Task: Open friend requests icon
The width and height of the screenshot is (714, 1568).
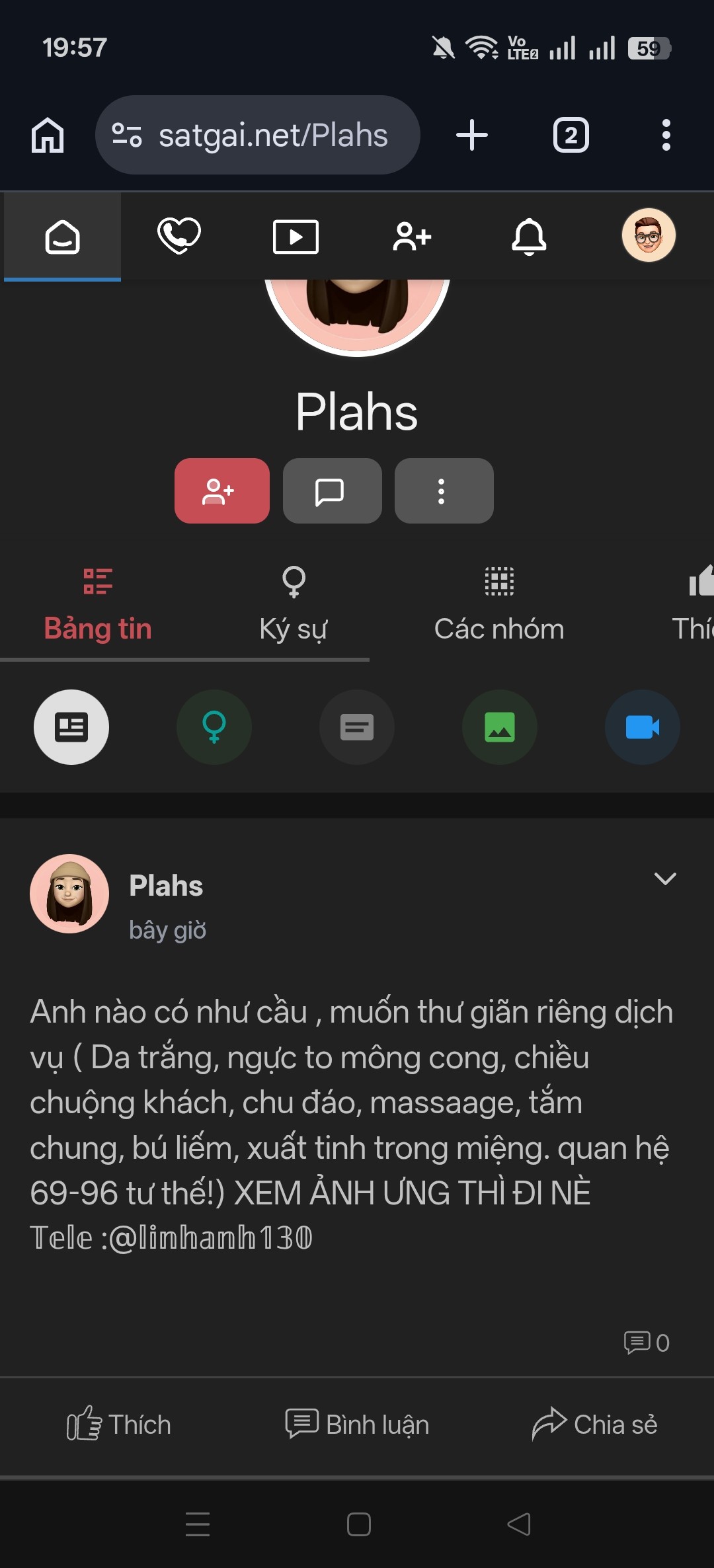Action: pos(412,237)
